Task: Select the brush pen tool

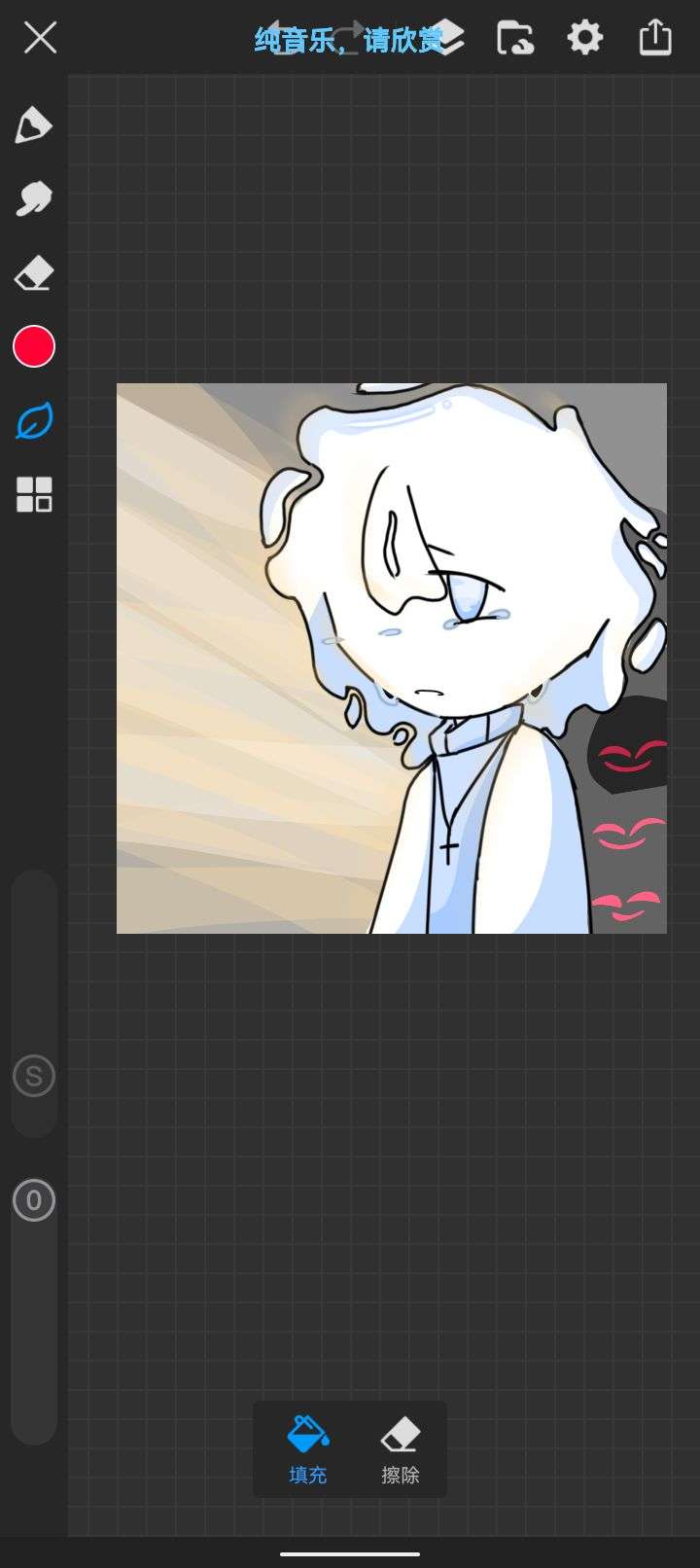Action: [33, 125]
